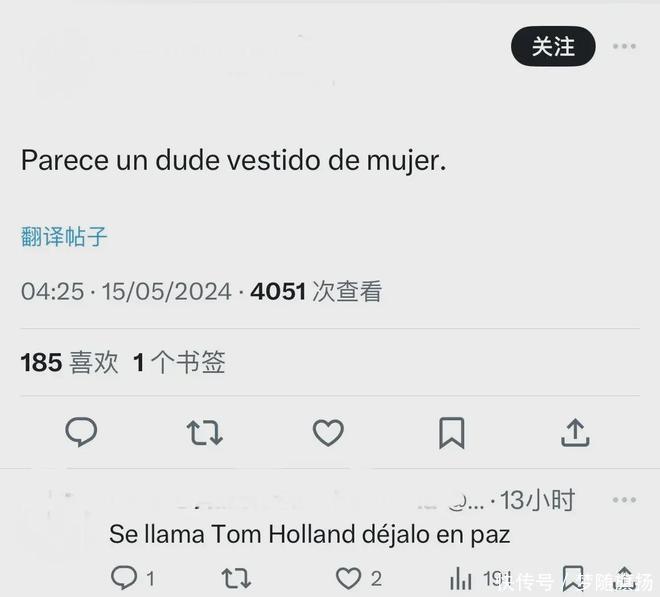
Task: View analytics of the Tom Holland reply
Action: point(462,577)
